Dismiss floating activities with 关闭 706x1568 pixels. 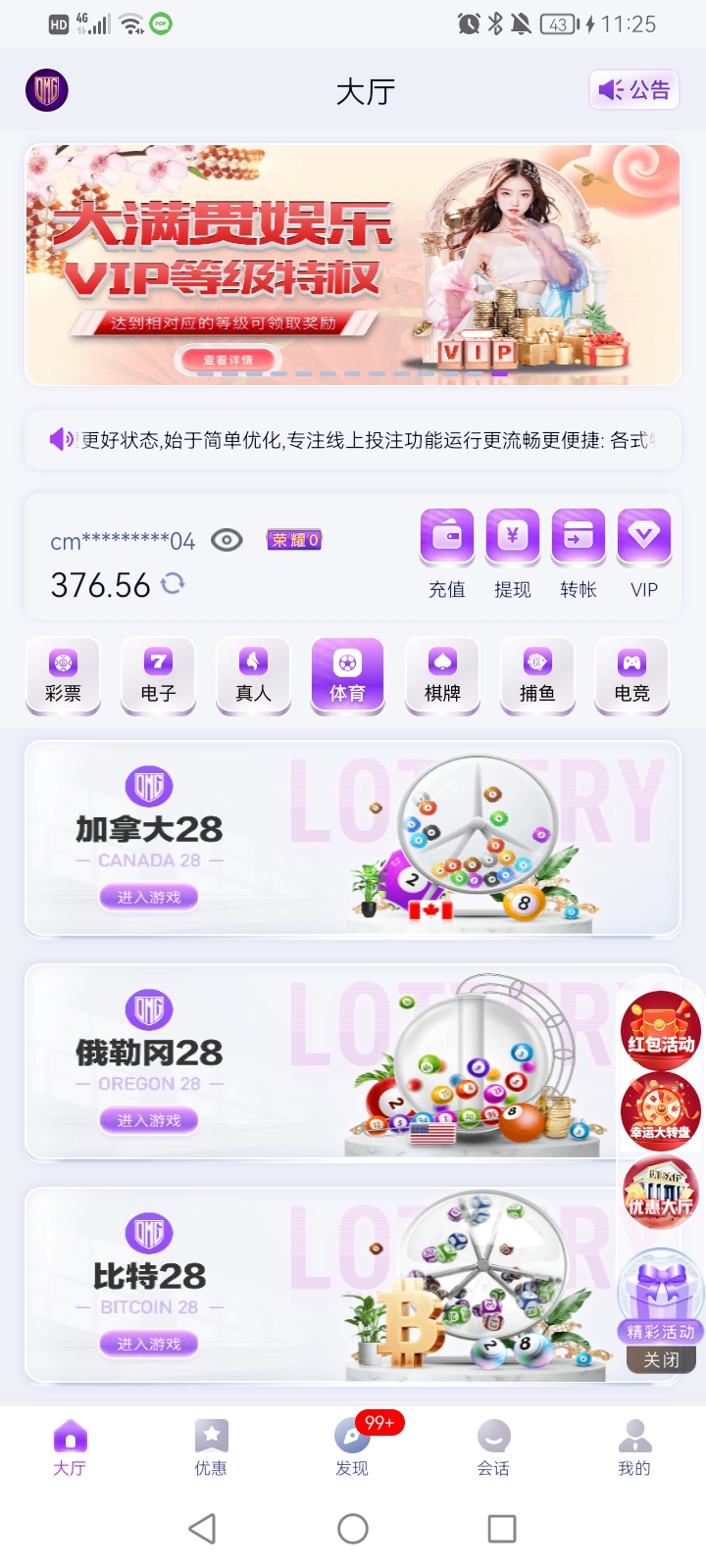pos(661,1359)
